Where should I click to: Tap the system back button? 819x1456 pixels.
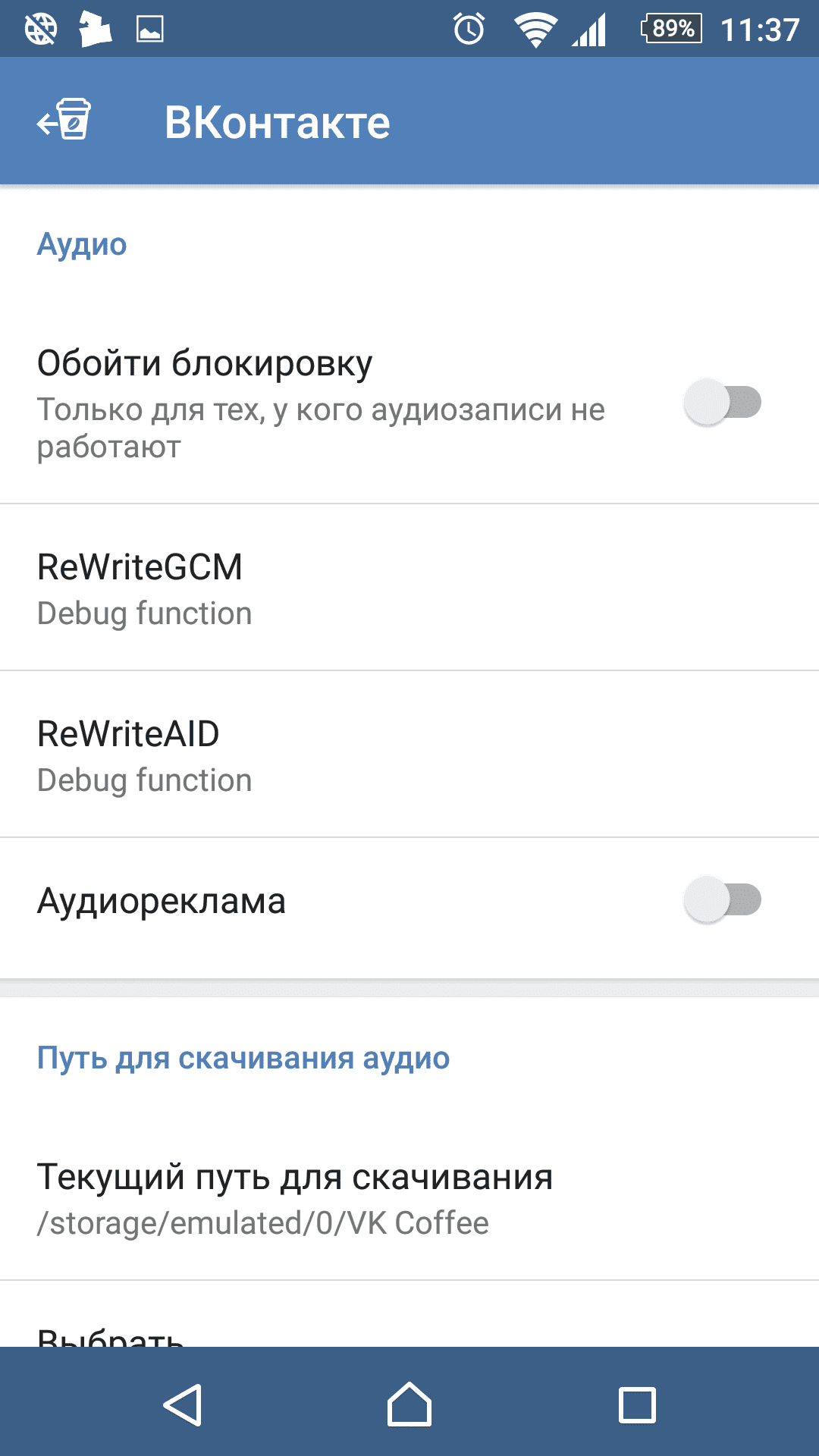182,1404
